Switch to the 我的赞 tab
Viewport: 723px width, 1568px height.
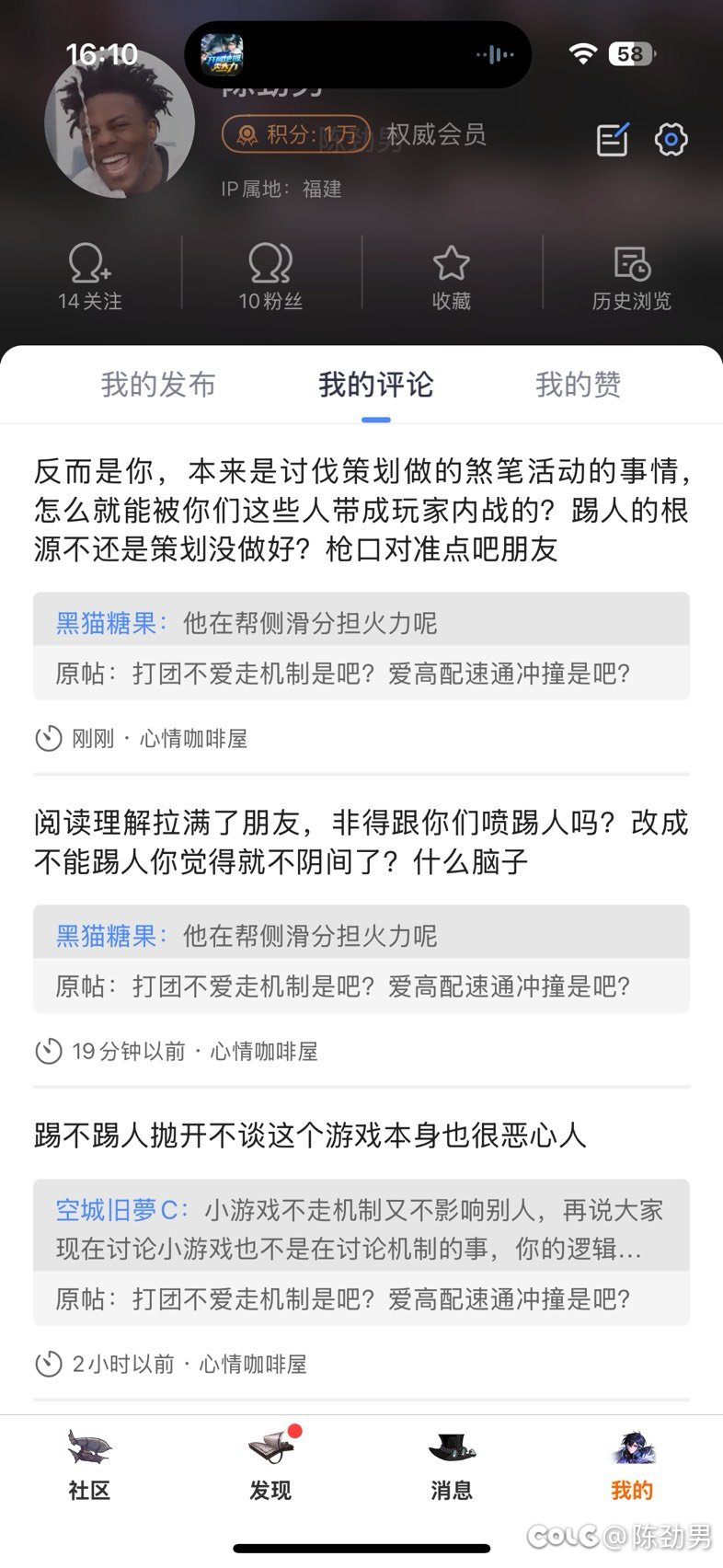tap(578, 385)
